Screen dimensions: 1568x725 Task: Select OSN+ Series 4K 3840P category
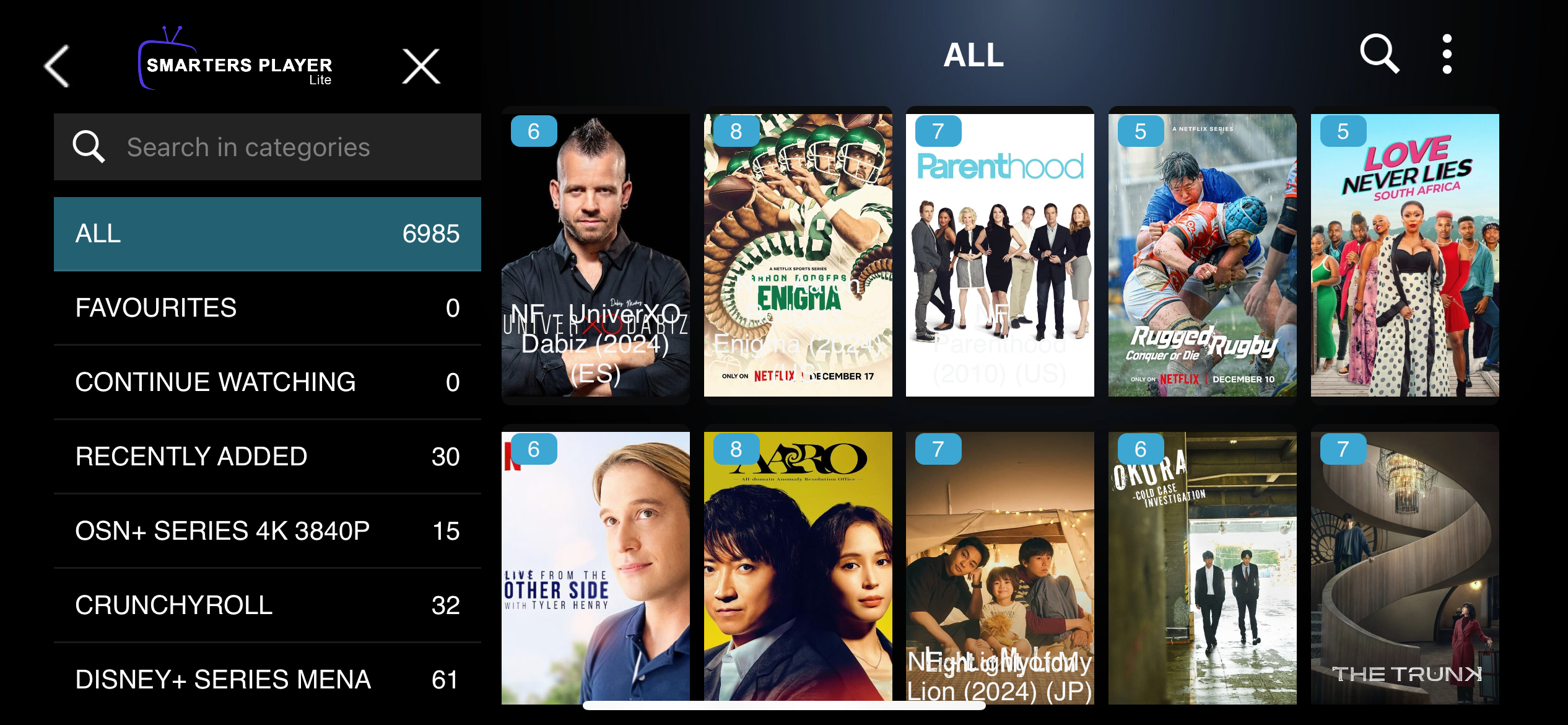[268, 531]
